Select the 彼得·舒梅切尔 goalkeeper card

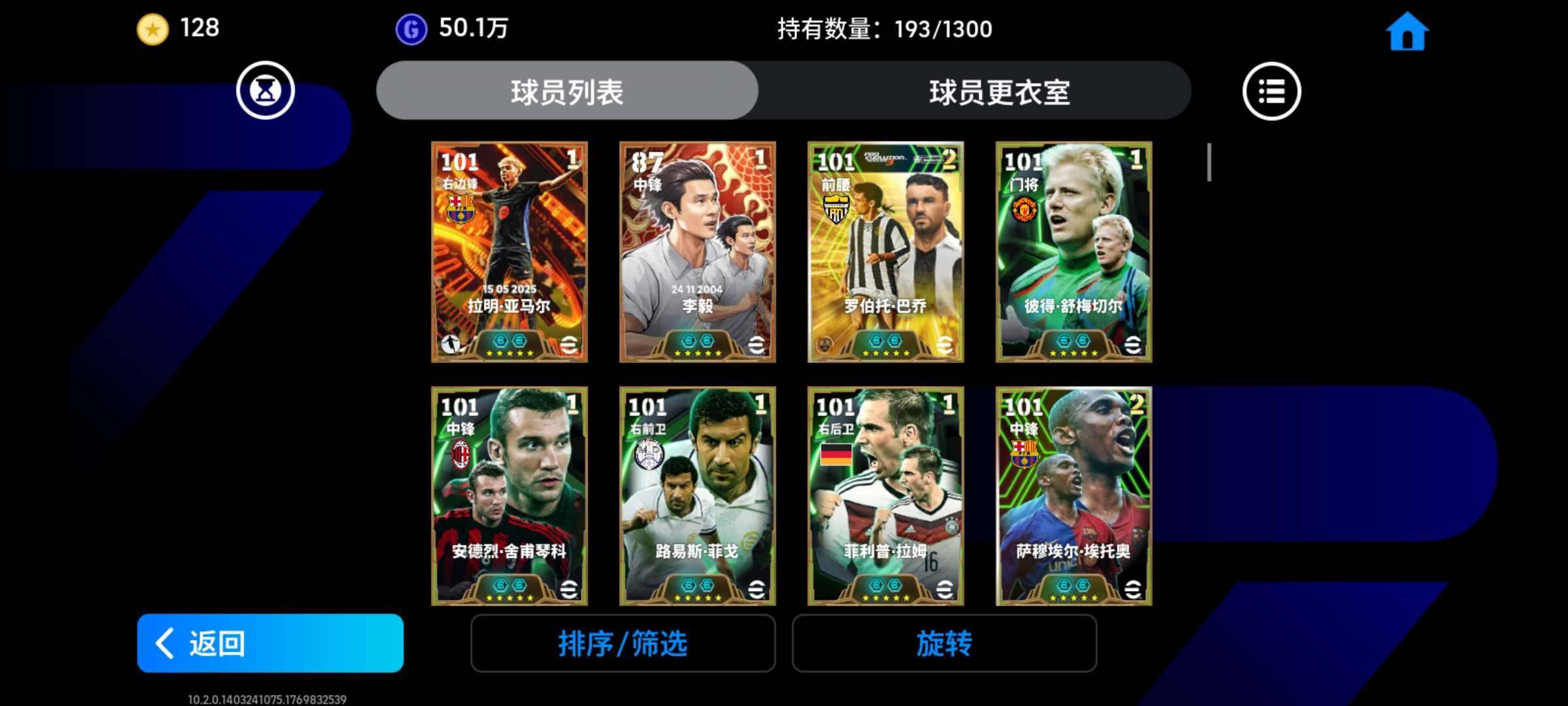(x=1073, y=252)
